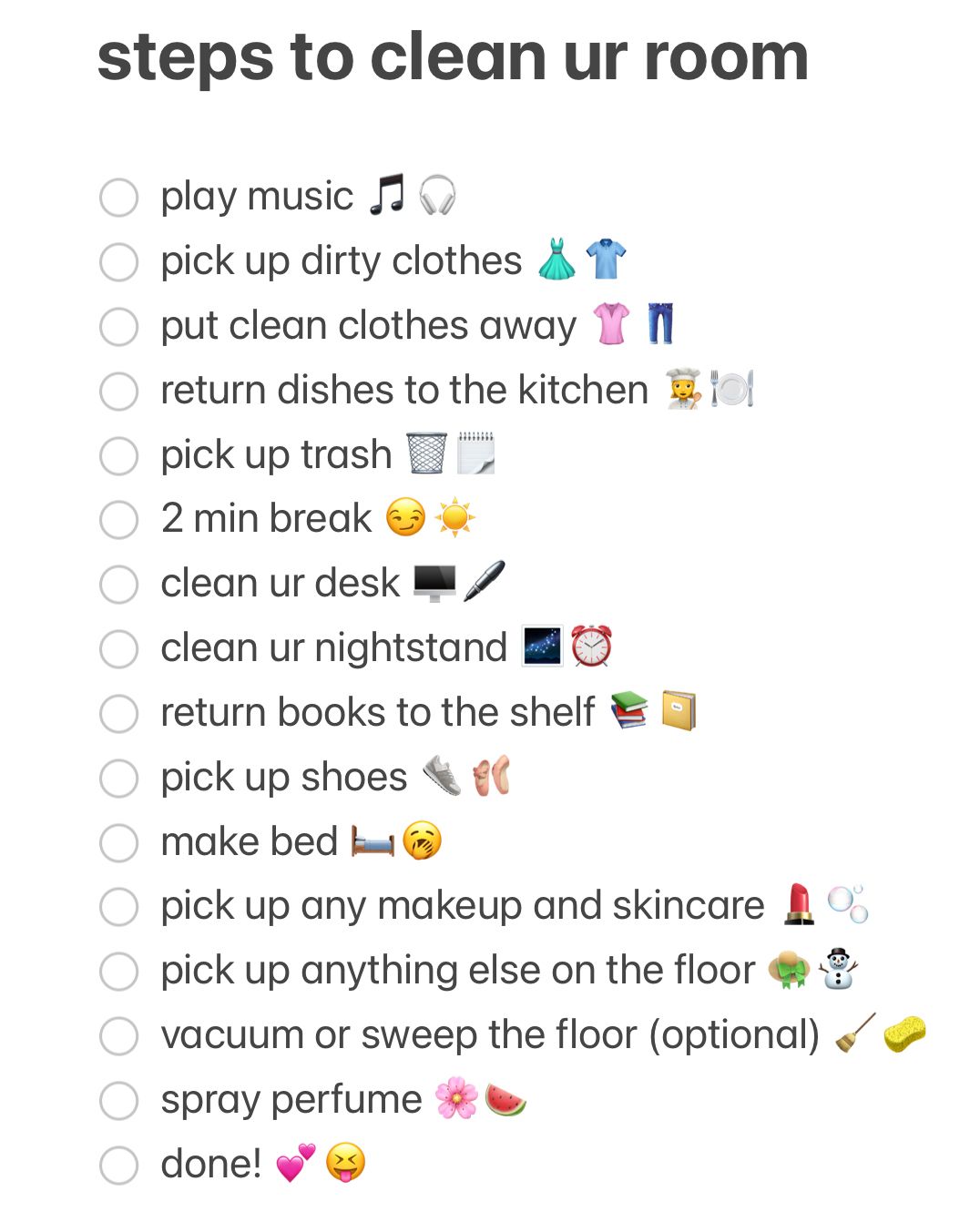Check return dishes to the kitchen

tap(118, 392)
